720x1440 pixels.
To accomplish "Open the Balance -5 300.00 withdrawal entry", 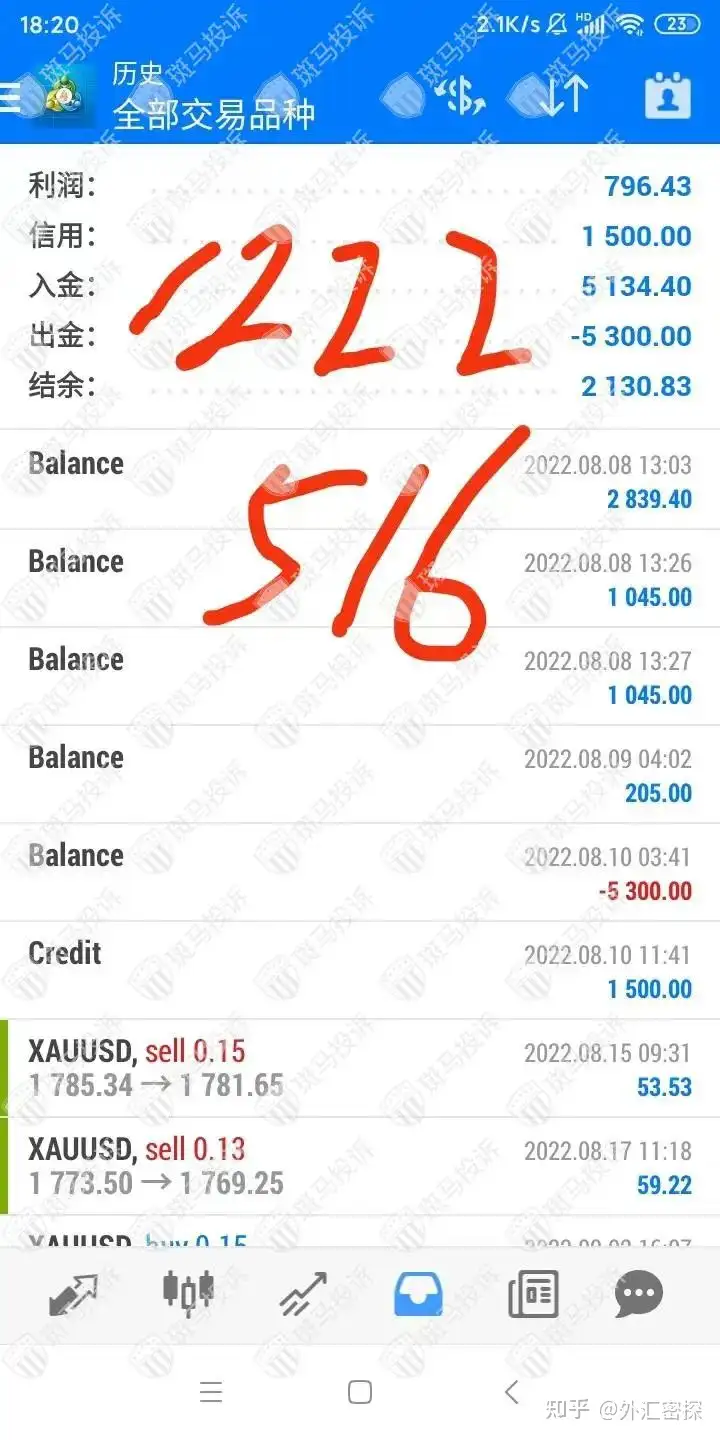I will 360,873.
